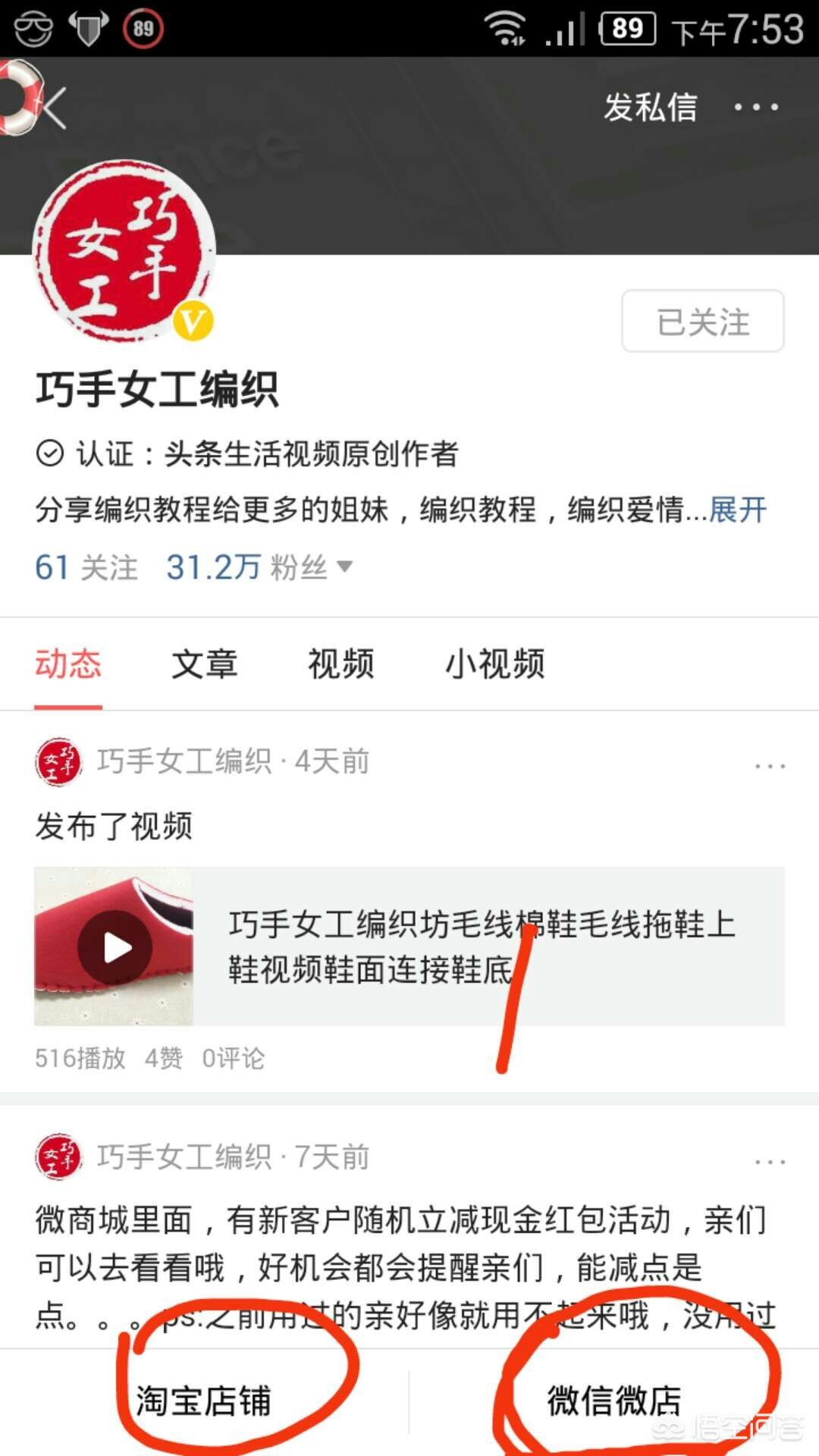Open the 淘宝店铺 shop link
The width and height of the screenshot is (819, 1456).
(203, 1401)
